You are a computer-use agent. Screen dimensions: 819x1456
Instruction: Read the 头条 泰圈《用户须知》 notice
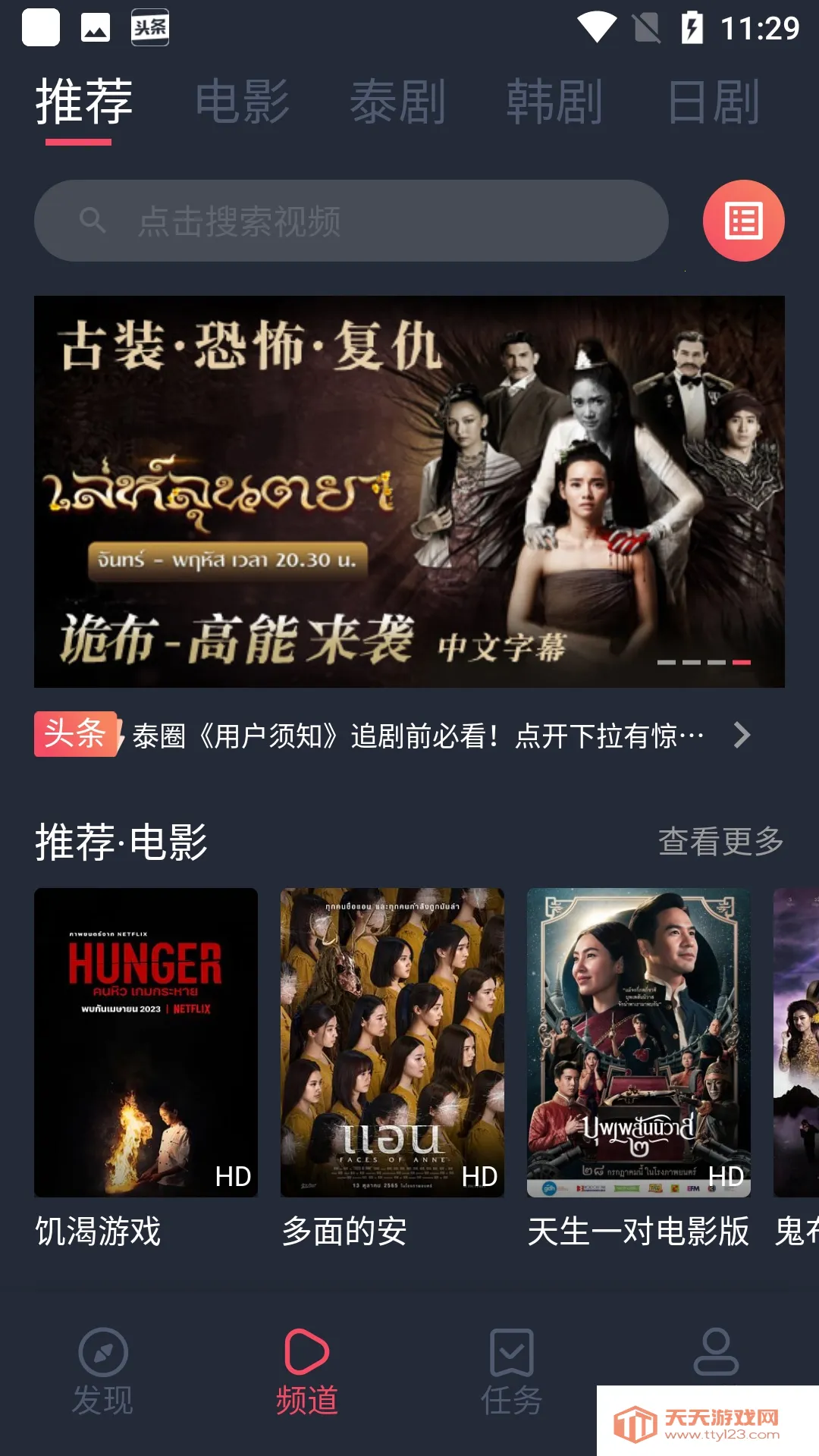click(x=417, y=735)
